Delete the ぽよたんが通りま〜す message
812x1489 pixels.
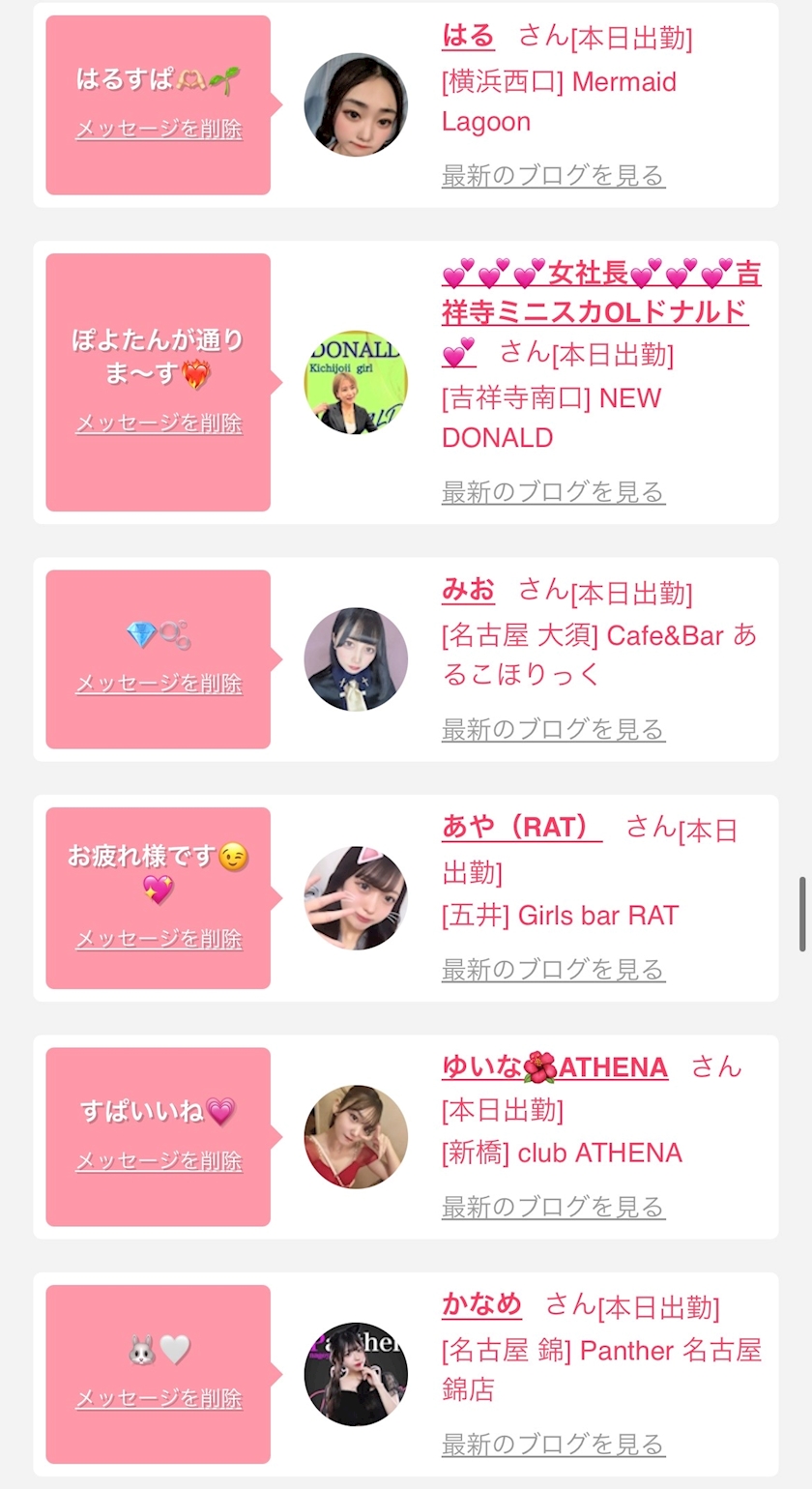click(159, 423)
